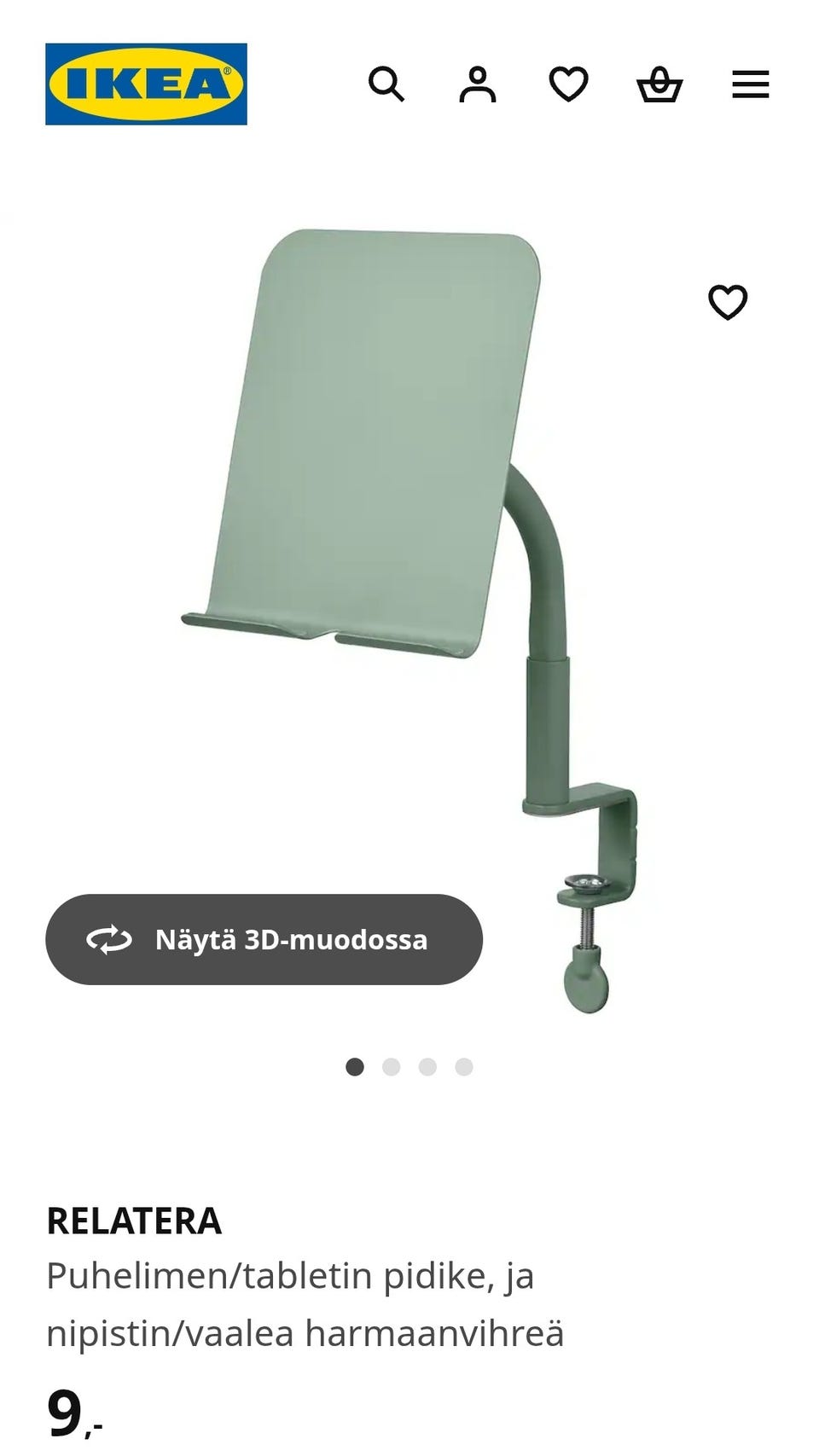Open the search icon
The height and width of the screenshot is (1456, 819).
(386, 84)
